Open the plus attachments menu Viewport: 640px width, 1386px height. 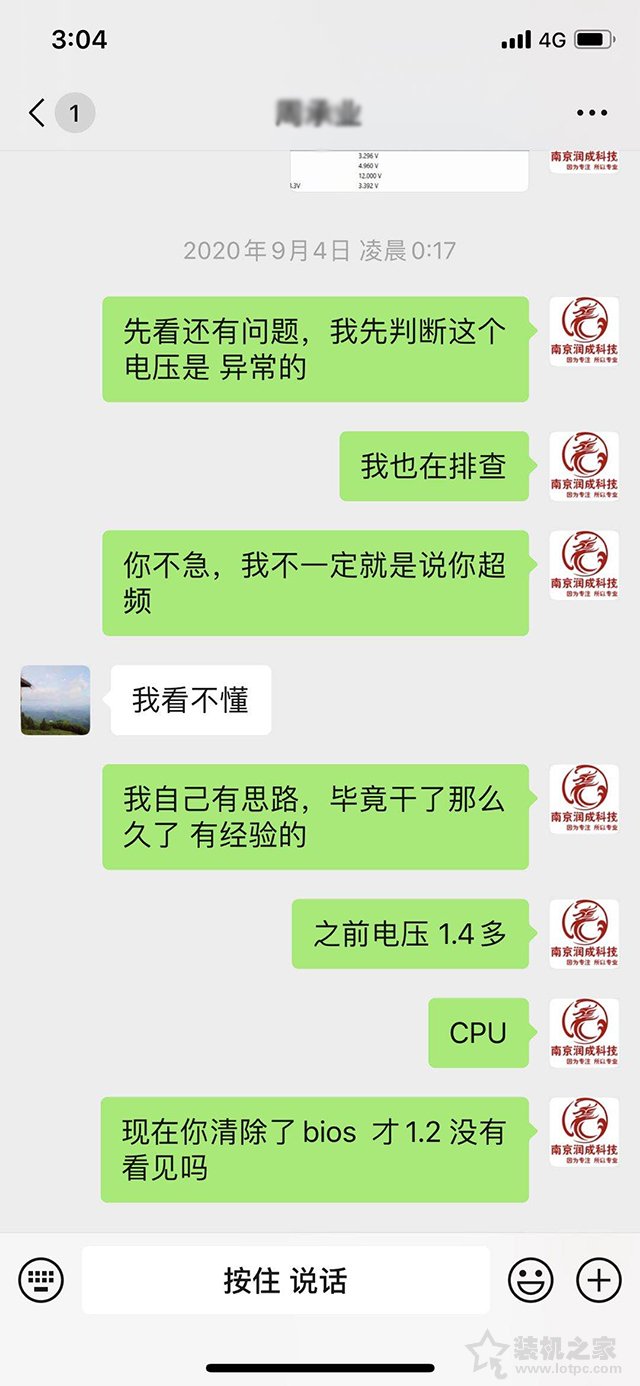point(598,1279)
